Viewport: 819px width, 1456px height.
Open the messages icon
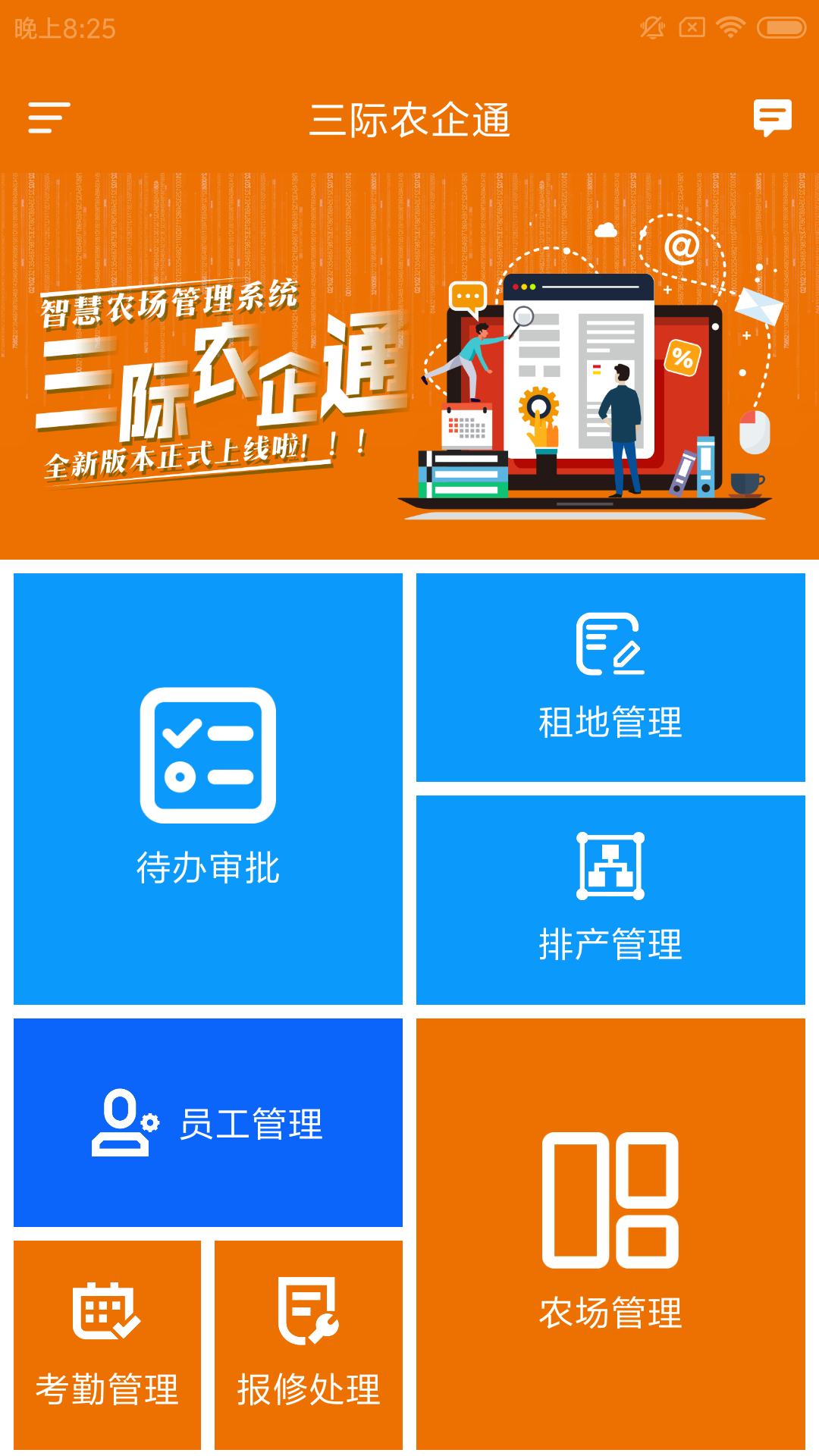click(x=772, y=118)
